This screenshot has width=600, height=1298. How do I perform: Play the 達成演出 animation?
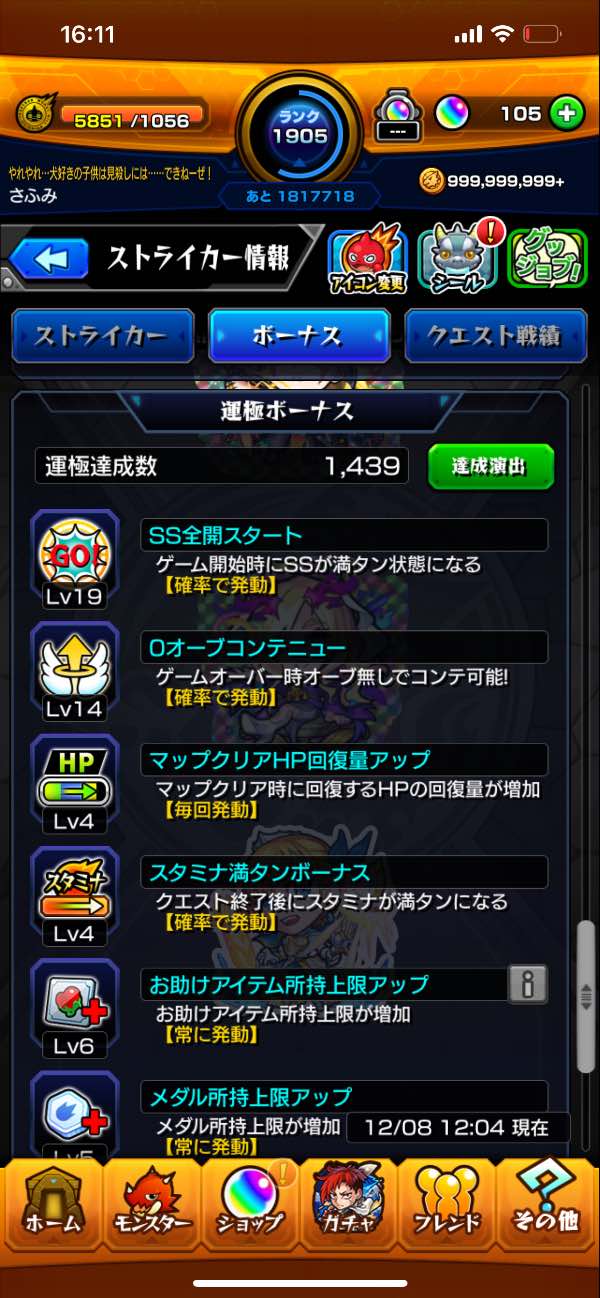tap(490, 466)
